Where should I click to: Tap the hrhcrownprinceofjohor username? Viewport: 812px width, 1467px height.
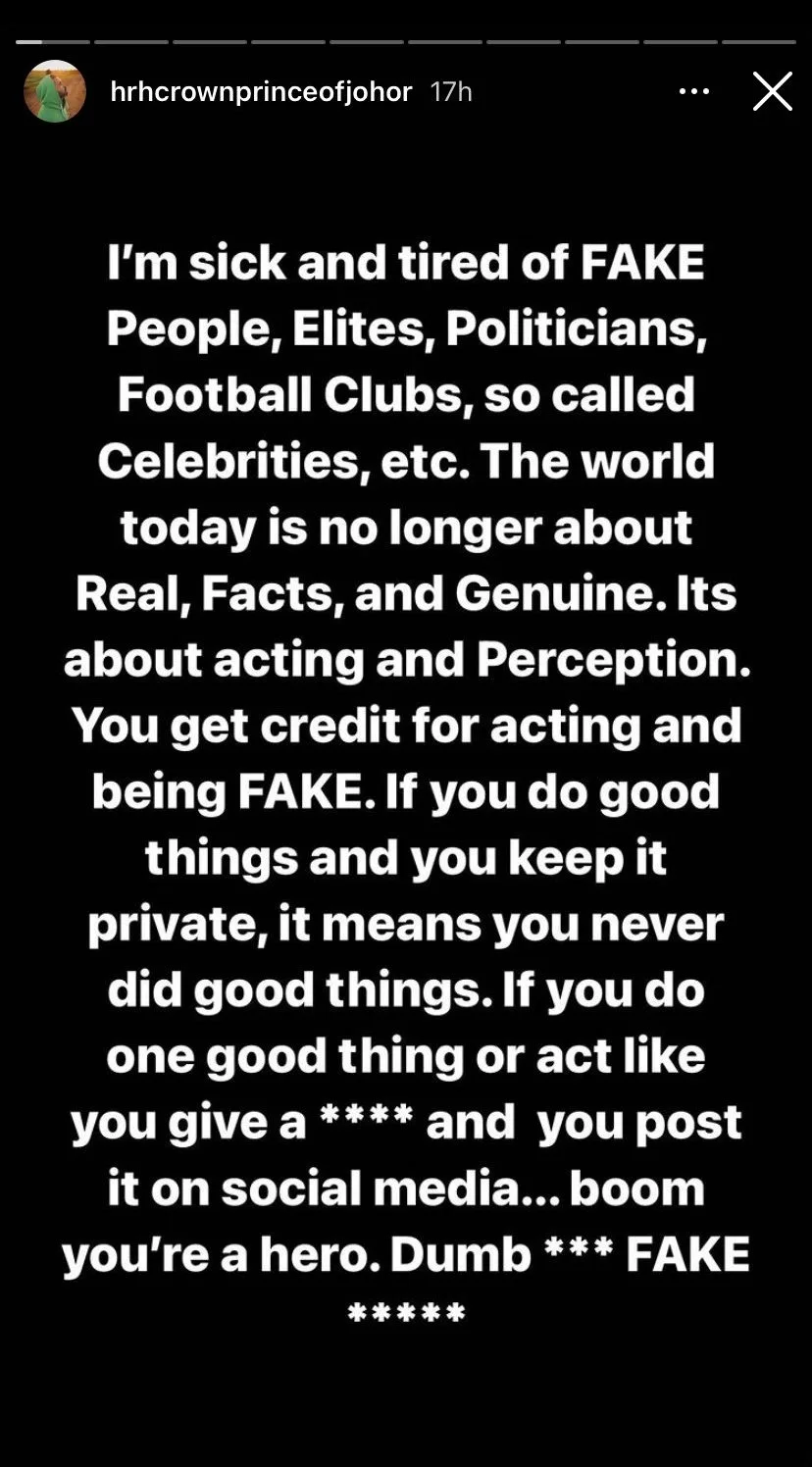pos(261,92)
